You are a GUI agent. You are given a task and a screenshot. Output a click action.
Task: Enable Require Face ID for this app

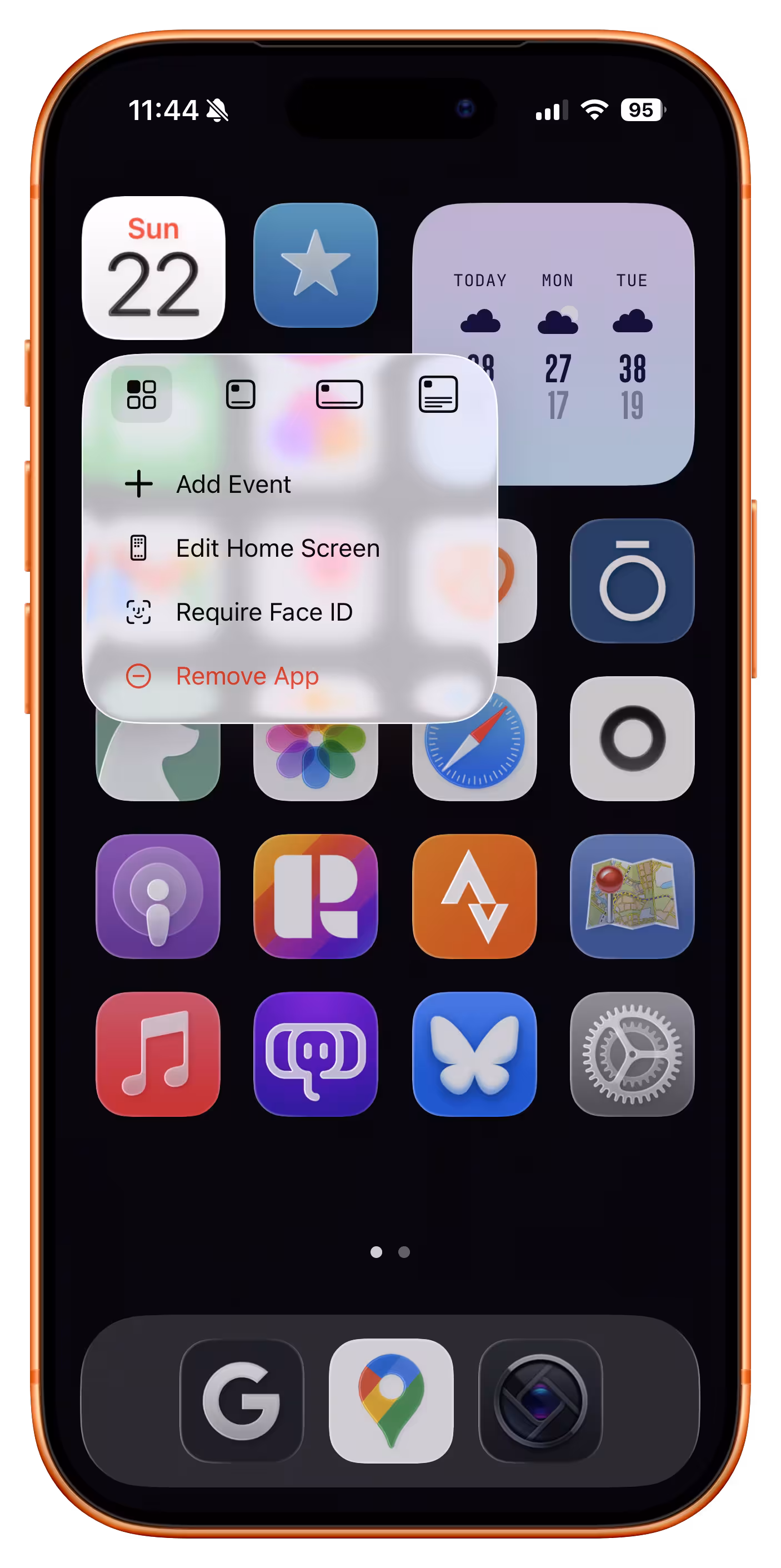[x=264, y=612]
